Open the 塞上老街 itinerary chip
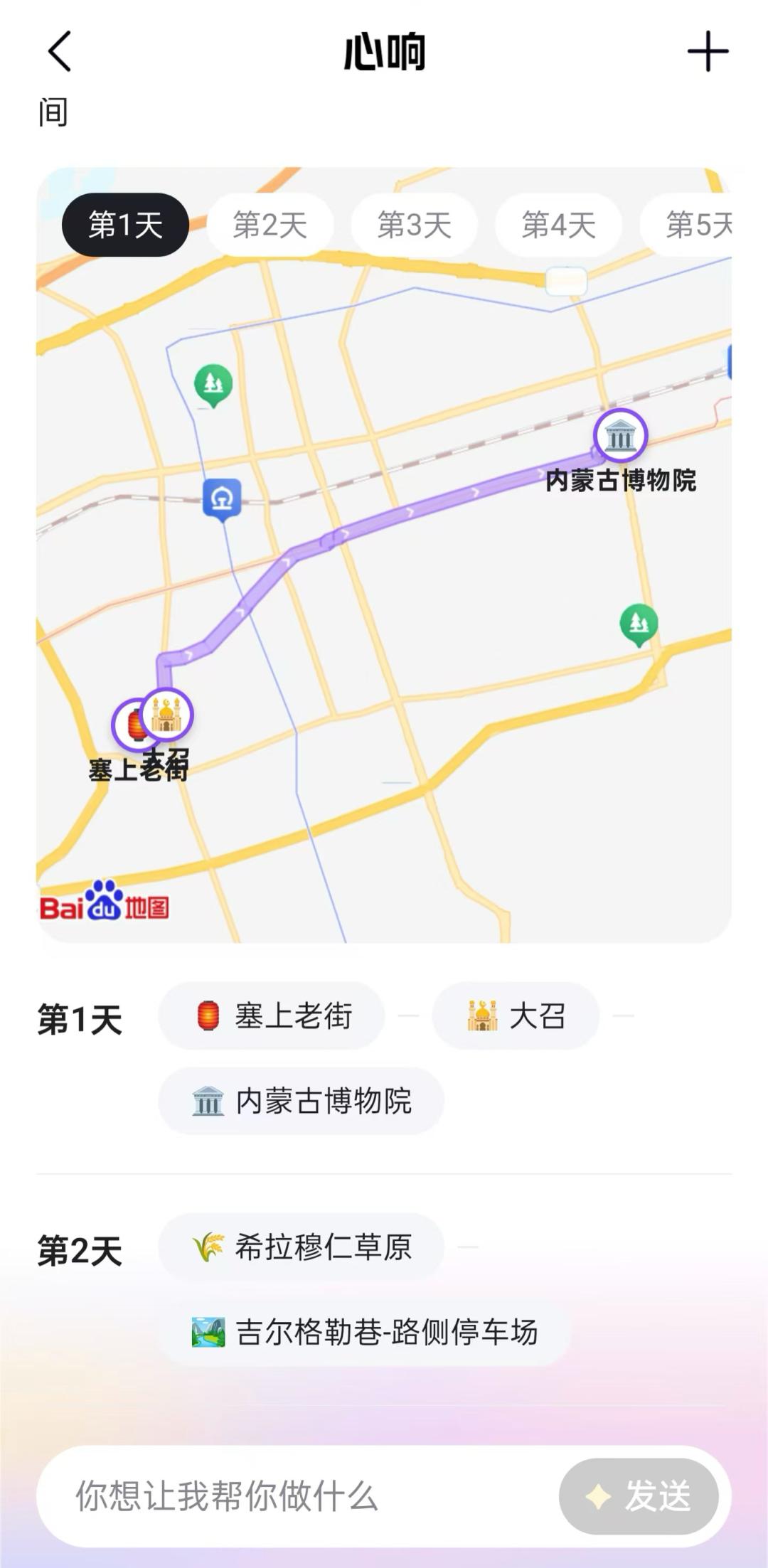This screenshot has width=768, height=1568. point(272,1015)
